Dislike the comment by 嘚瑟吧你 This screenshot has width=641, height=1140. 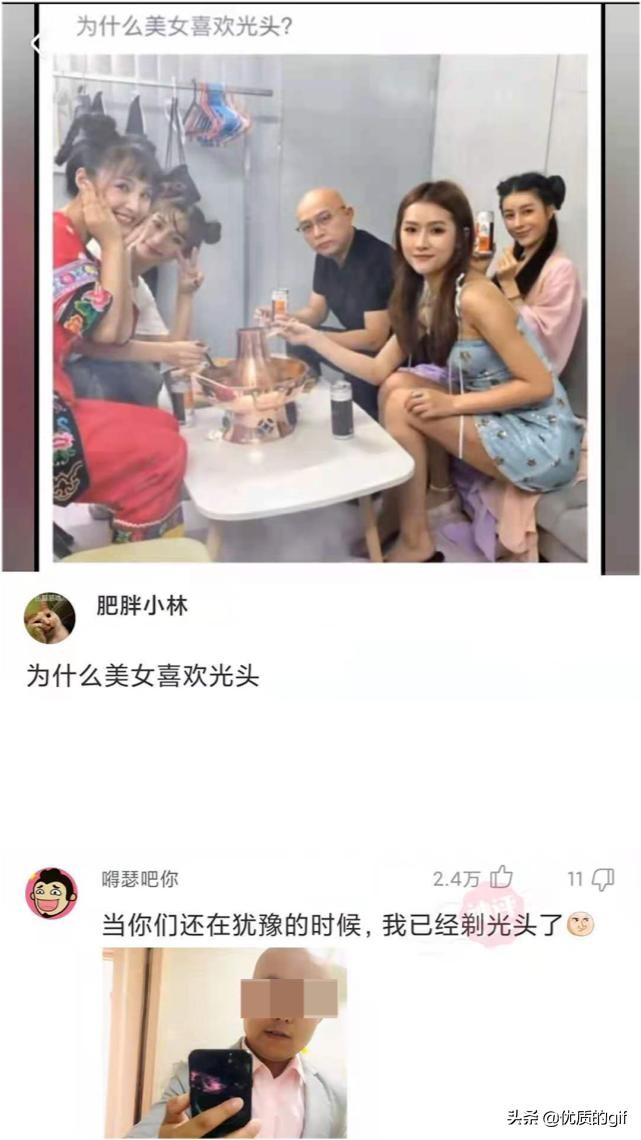click(602, 878)
